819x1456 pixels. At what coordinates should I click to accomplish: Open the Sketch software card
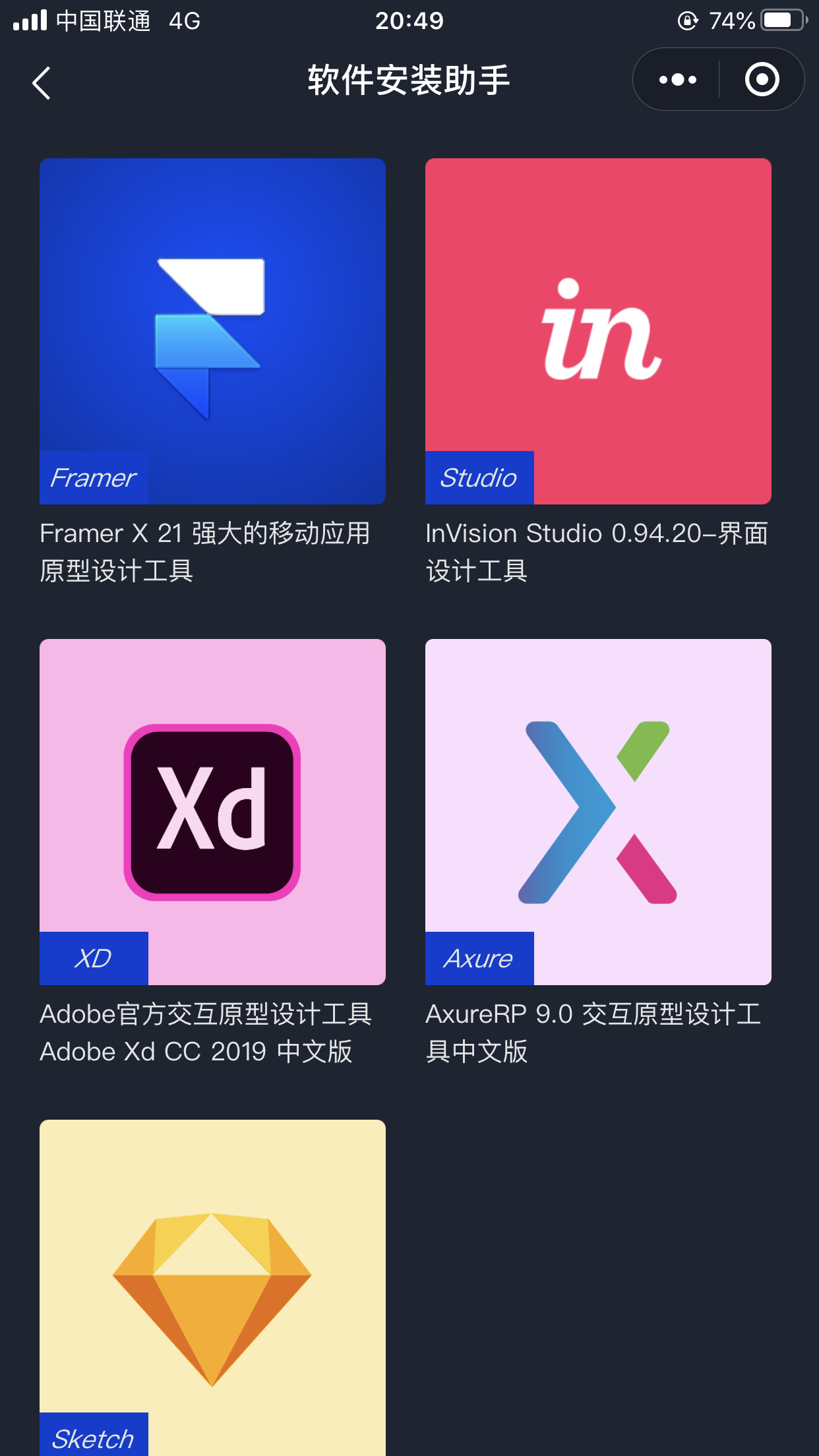coord(212,1288)
